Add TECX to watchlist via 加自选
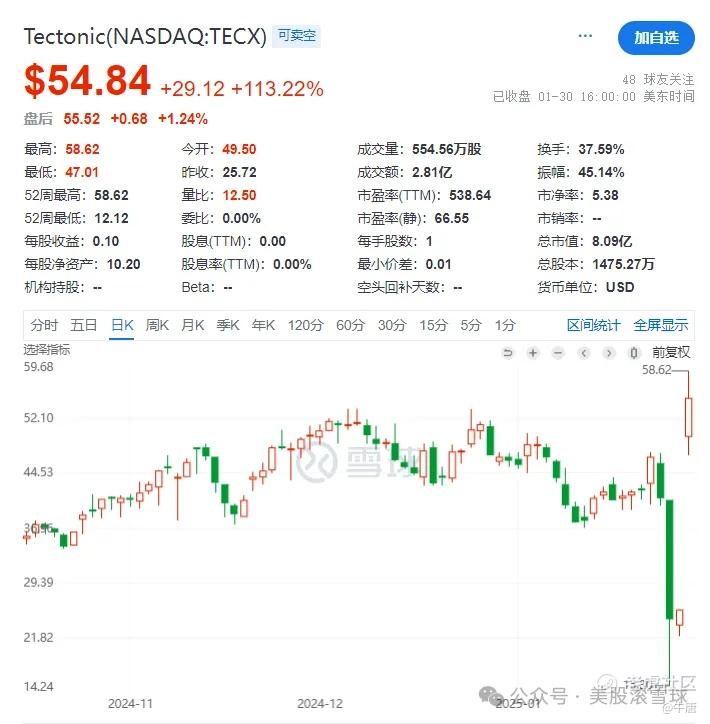 click(x=656, y=38)
